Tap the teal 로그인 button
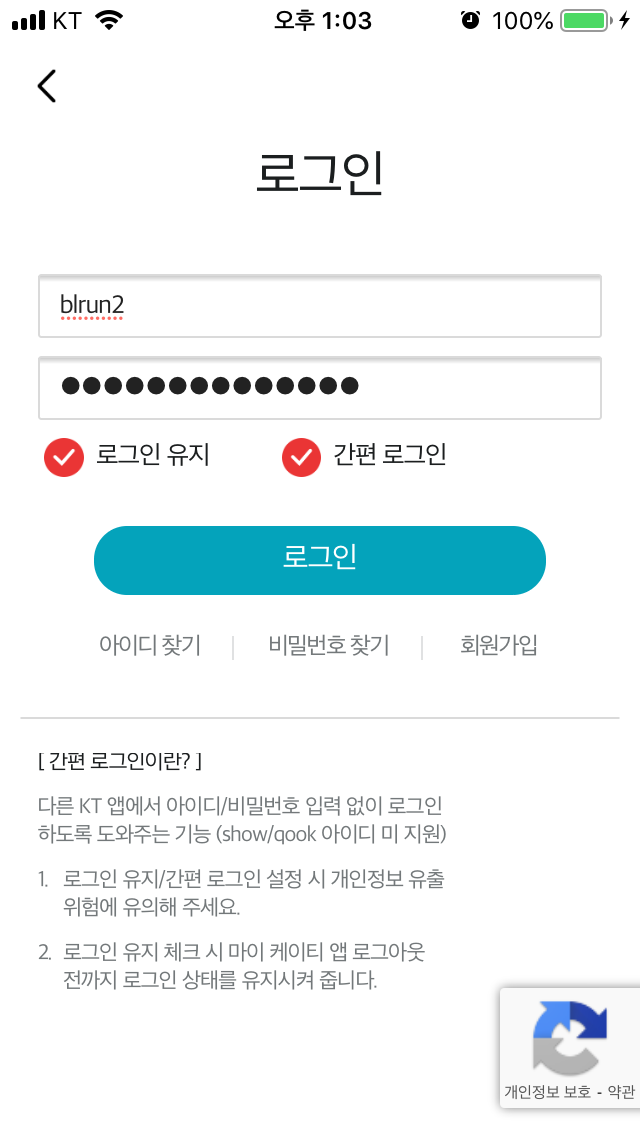The height and width of the screenshot is (1136, 640). (x=320, y=560)
